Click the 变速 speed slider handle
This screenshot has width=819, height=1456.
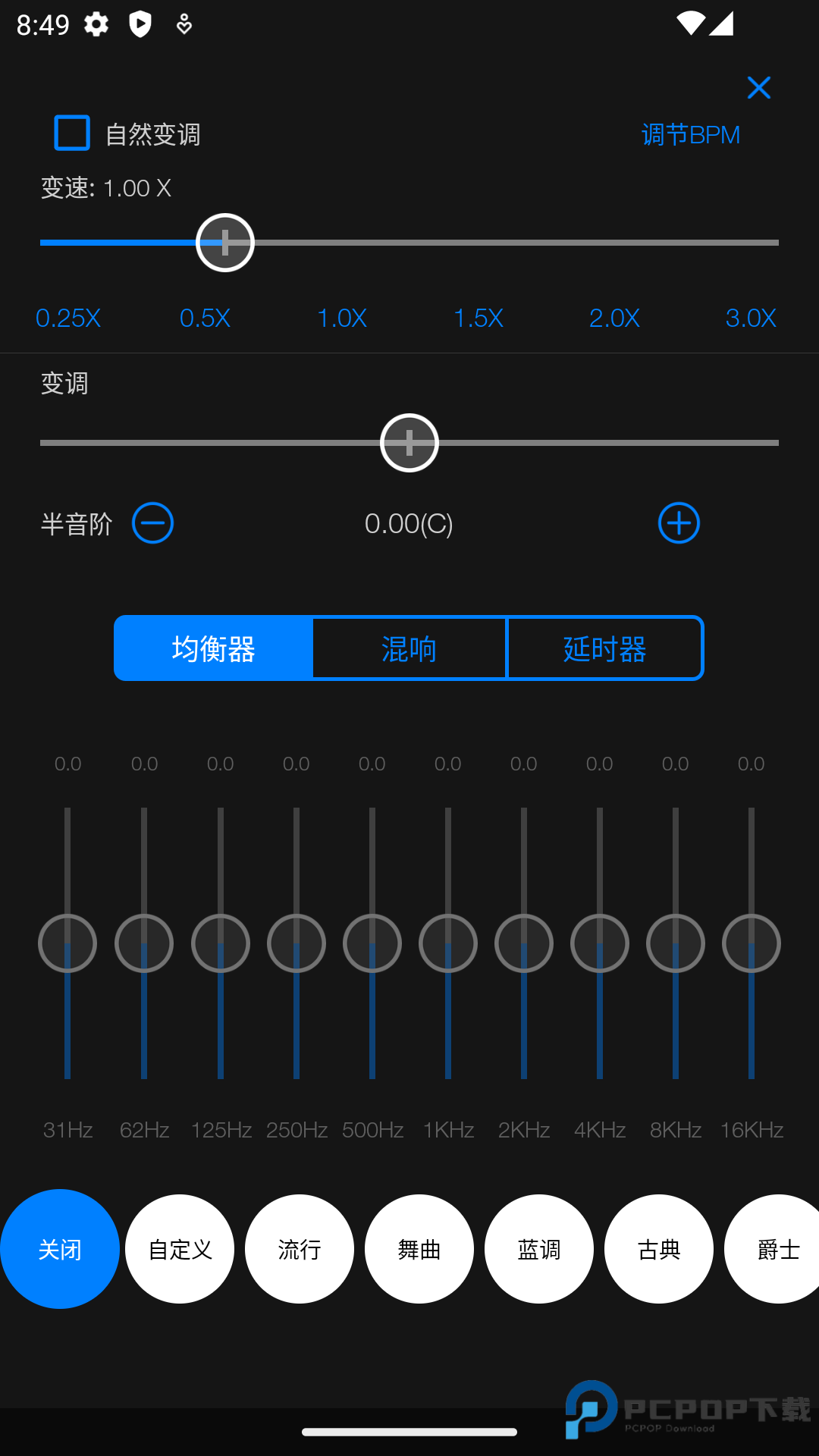point(224,242)
